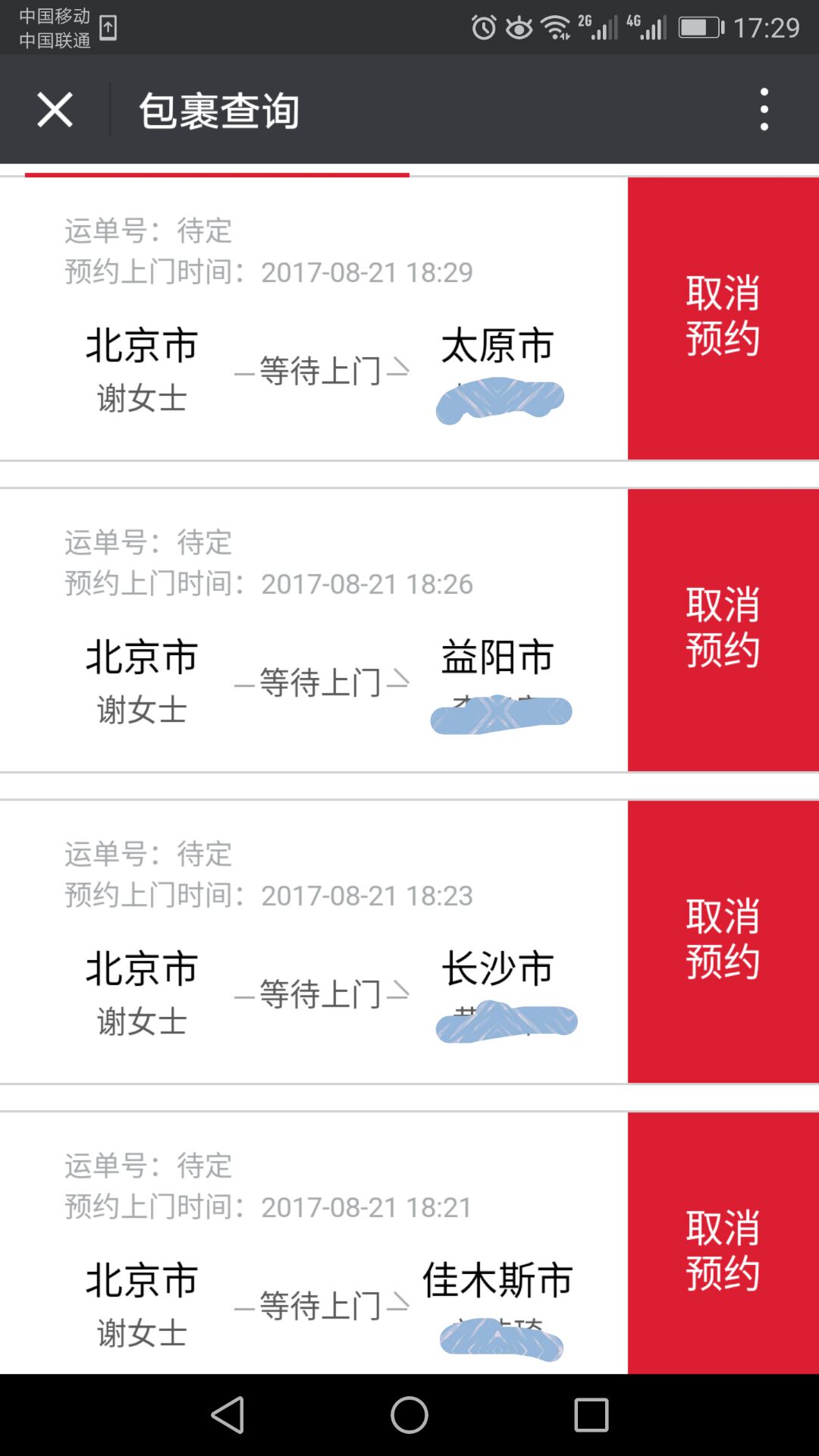
Task: Cancel the 18:21 Jiamusi reservation
Action: point(722,1251)
